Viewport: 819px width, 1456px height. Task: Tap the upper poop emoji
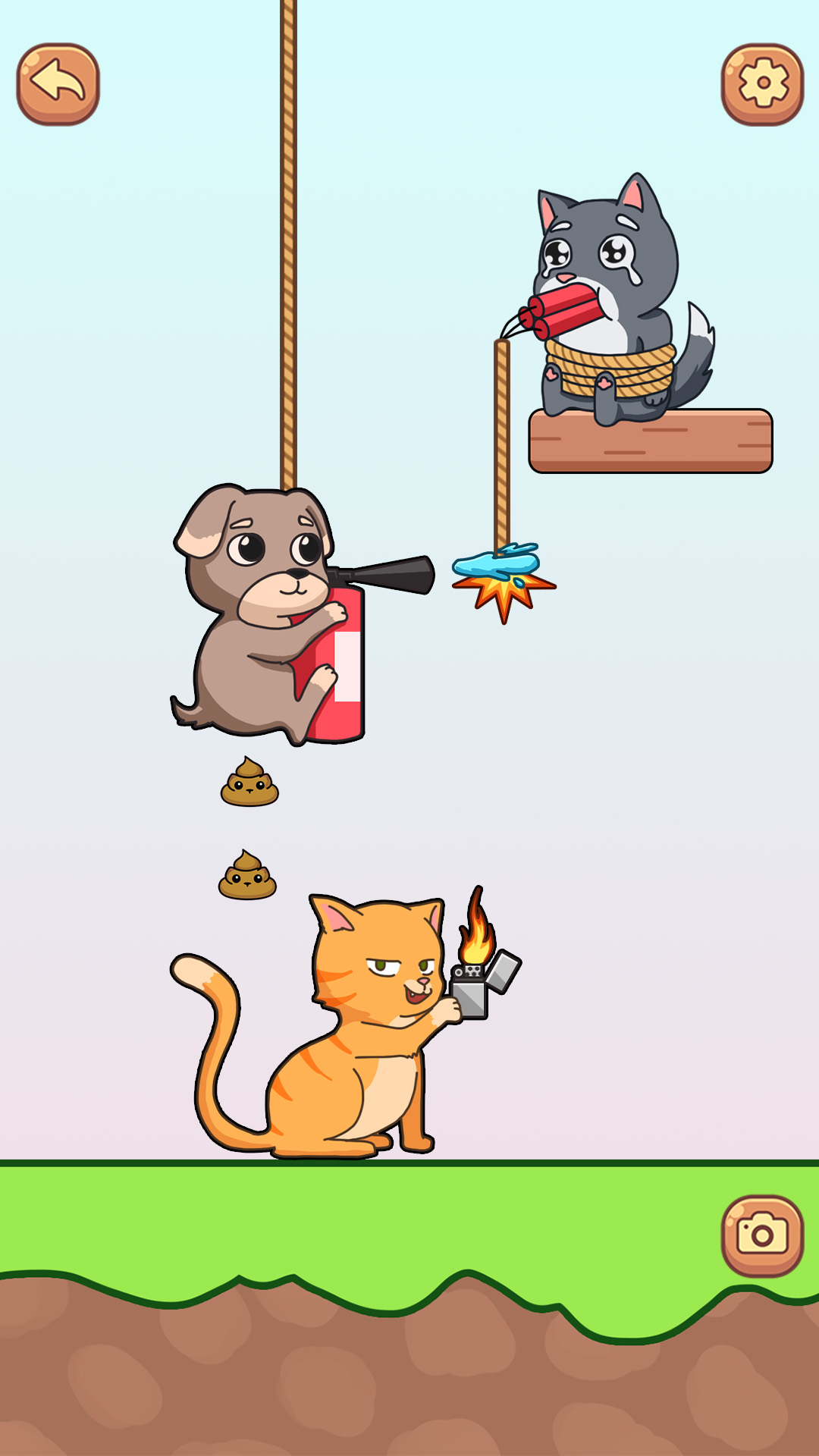point(250,785)
